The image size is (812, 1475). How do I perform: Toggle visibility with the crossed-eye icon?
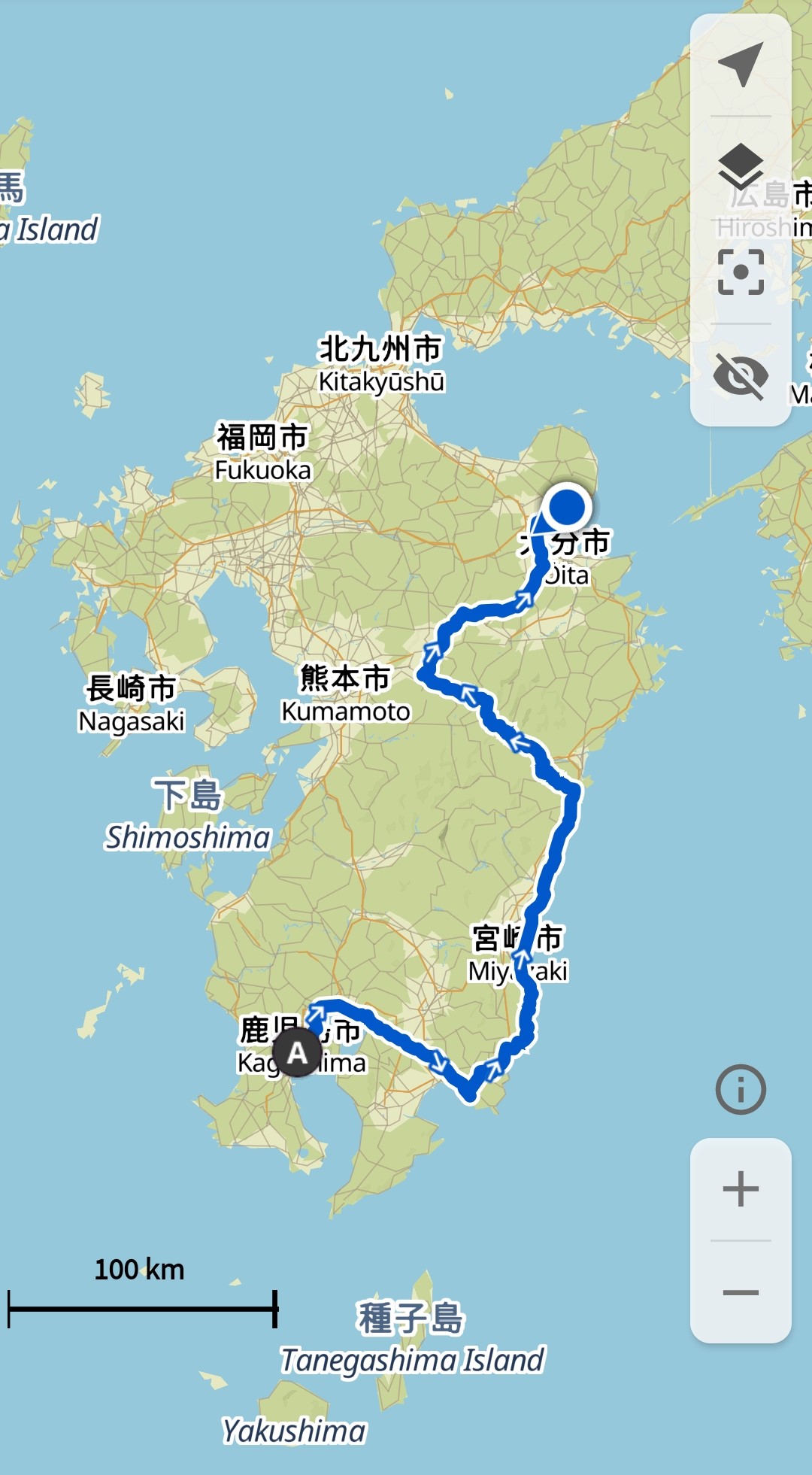point(741,375)
